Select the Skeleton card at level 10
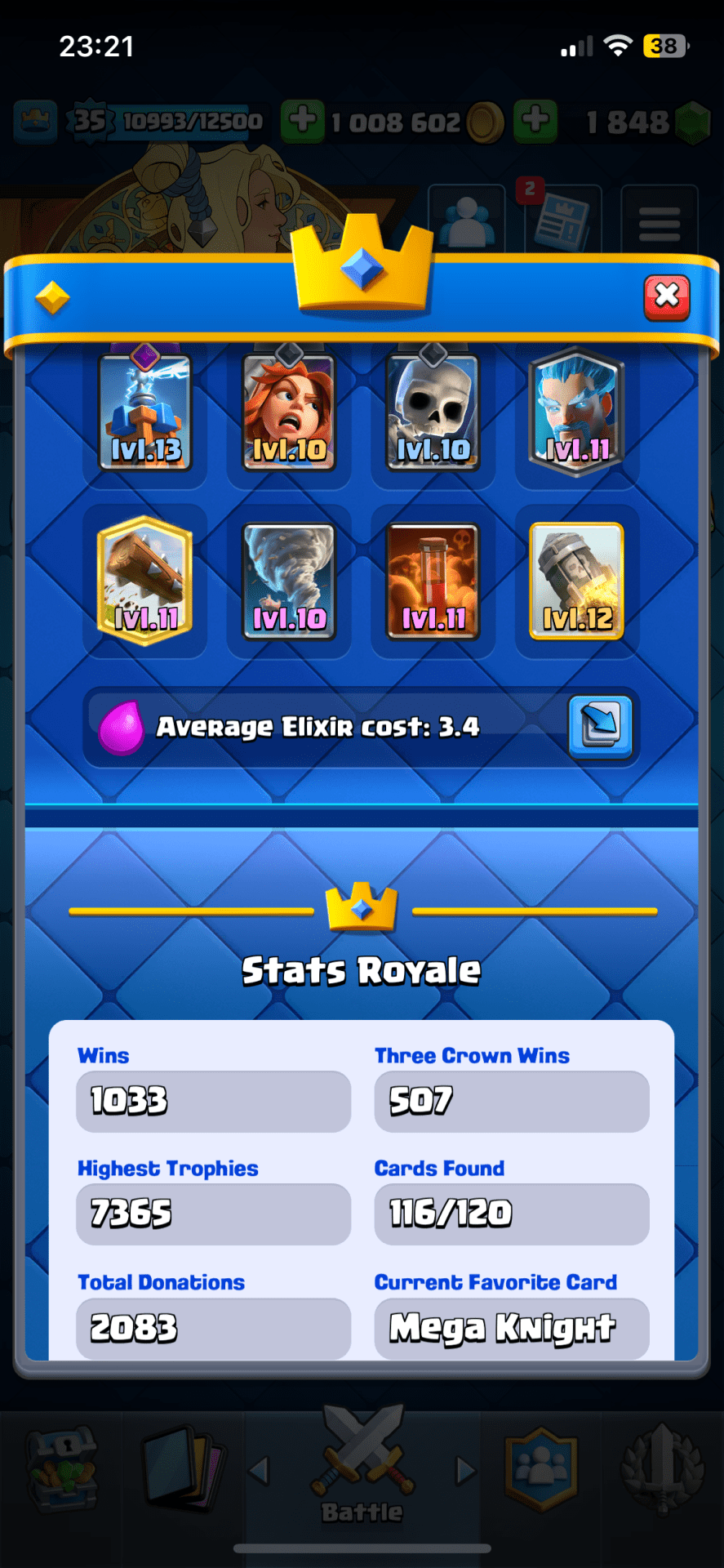The height and width of the screenshot is (1568, 724). 433,412
